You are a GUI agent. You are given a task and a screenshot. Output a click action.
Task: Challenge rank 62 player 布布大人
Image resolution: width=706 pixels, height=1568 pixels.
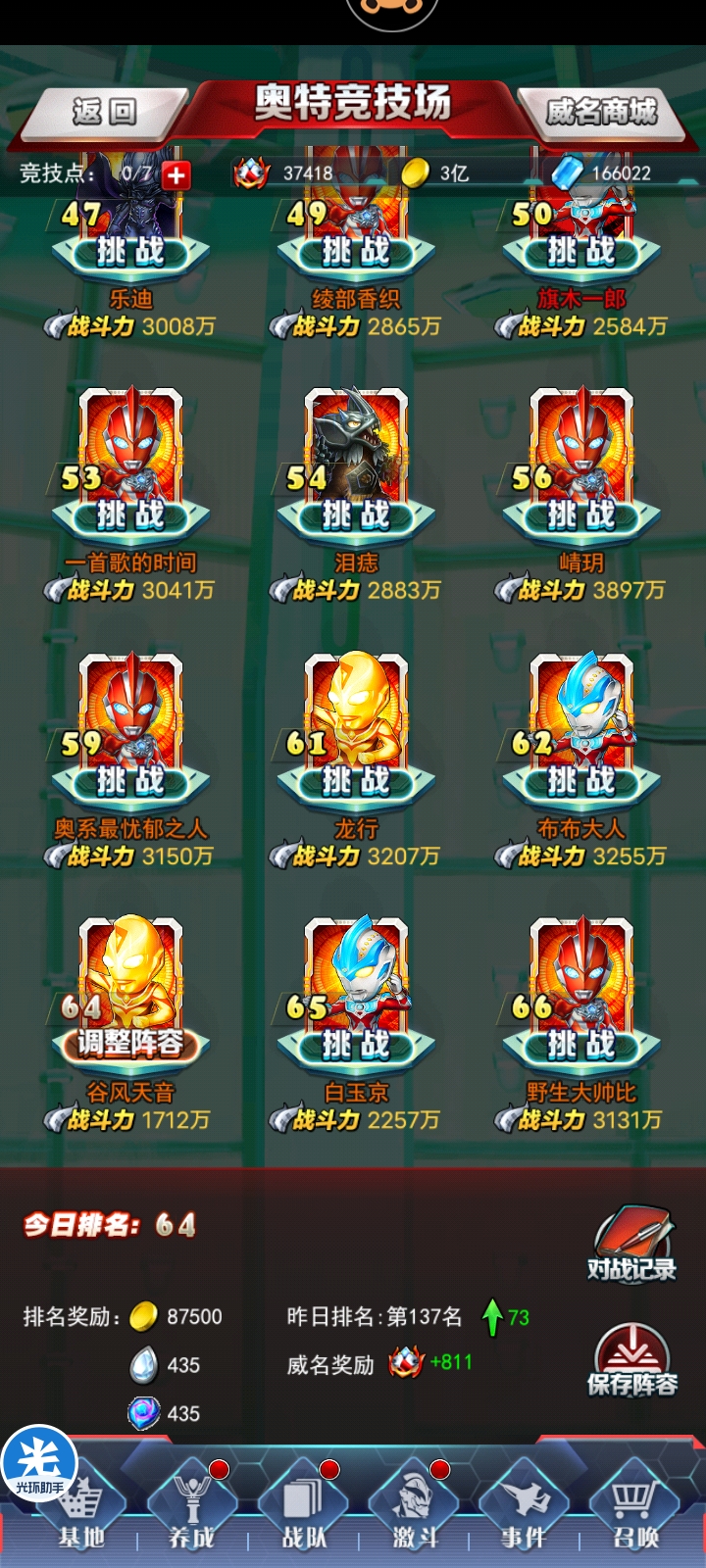click(581, 781)
